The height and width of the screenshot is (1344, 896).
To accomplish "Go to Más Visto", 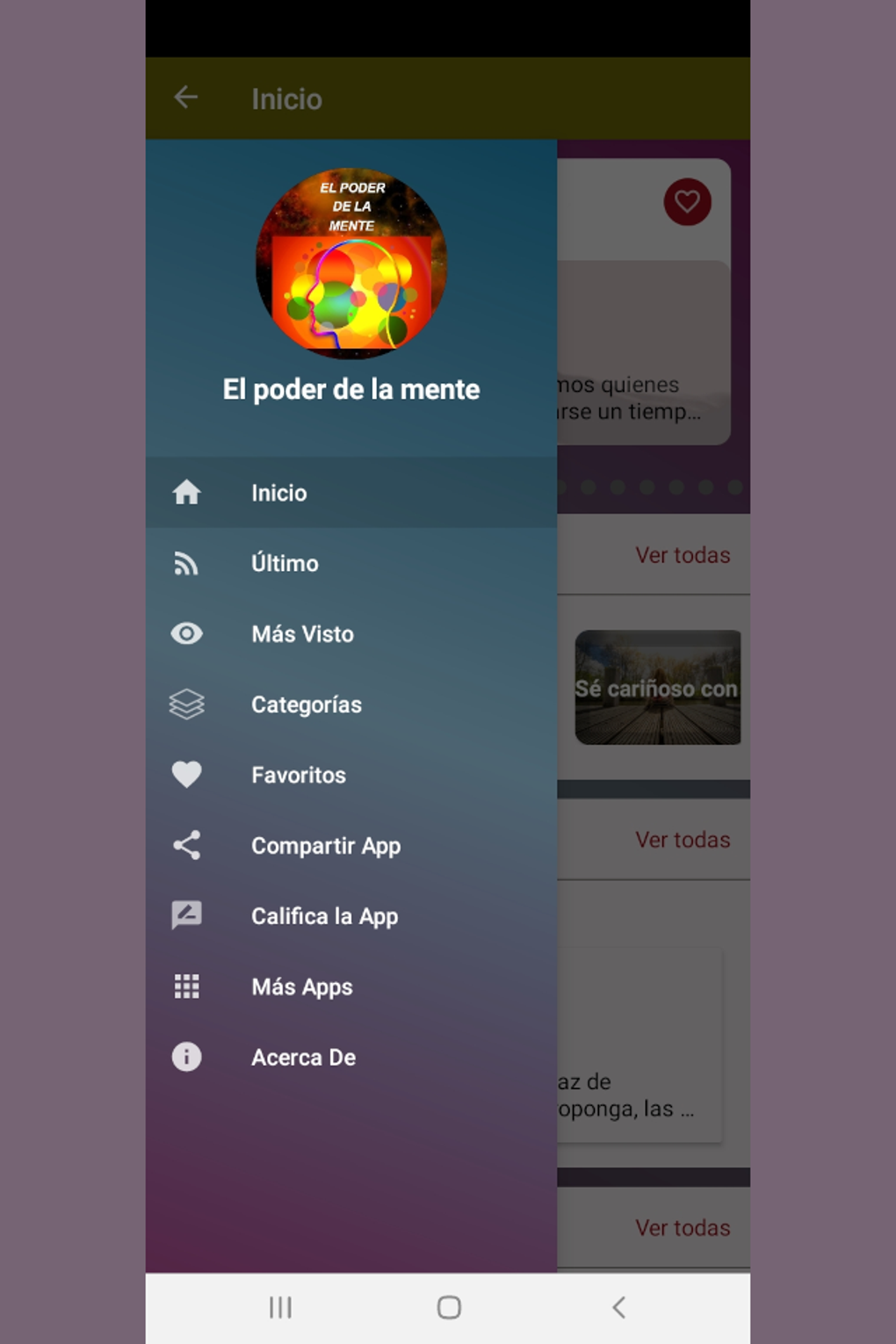I will click(351, 633).
